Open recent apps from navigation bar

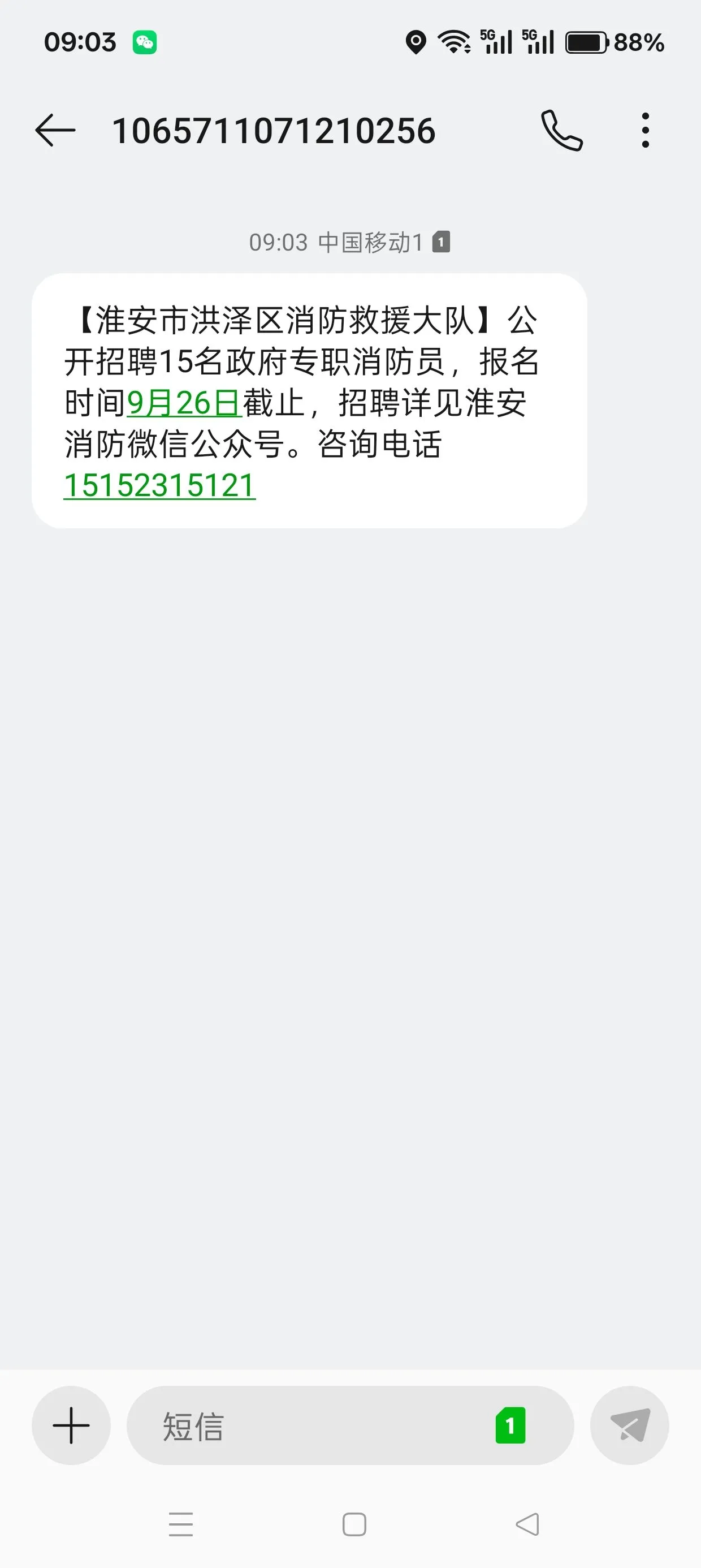click(181, 1525)
